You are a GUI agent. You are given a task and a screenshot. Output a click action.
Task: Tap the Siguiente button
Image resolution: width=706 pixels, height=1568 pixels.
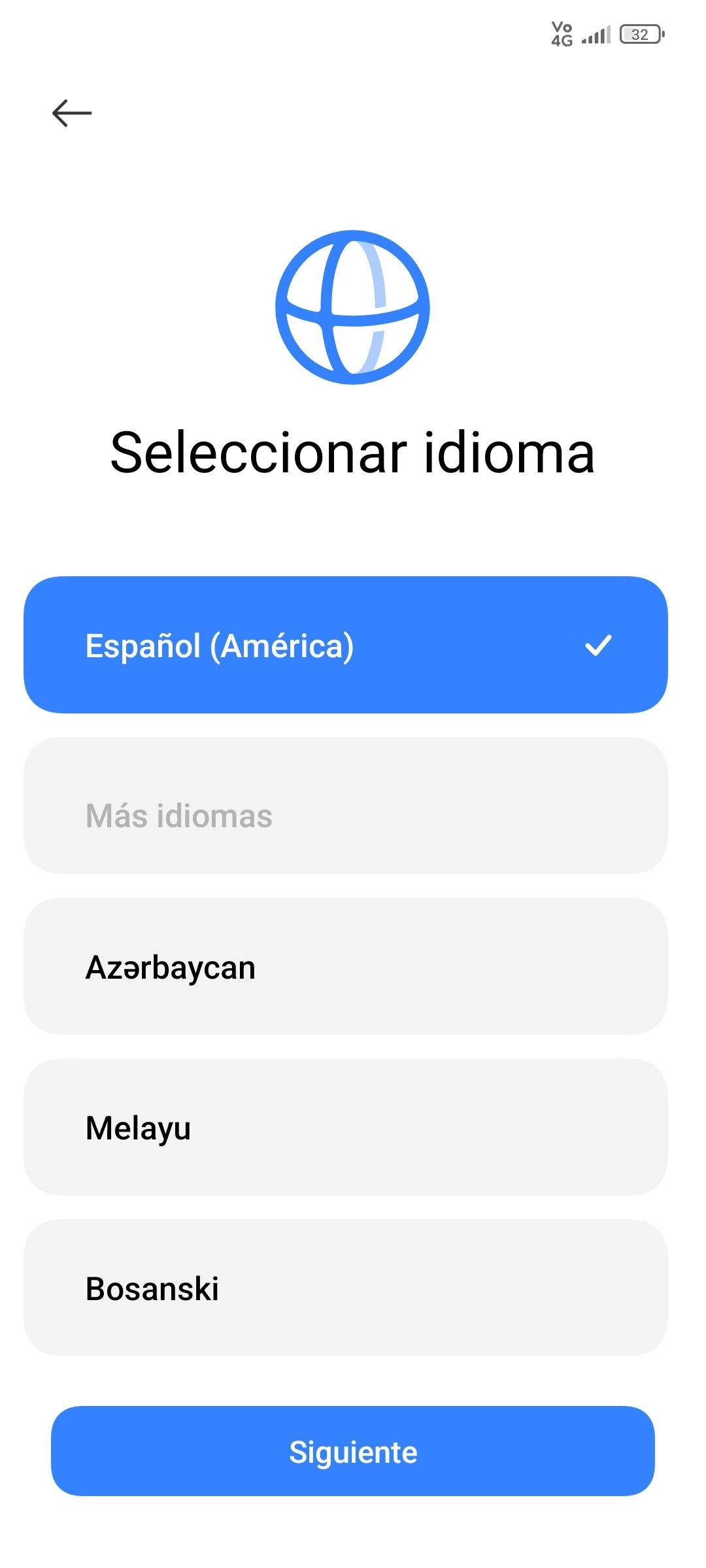click(x=353, y=1451)
